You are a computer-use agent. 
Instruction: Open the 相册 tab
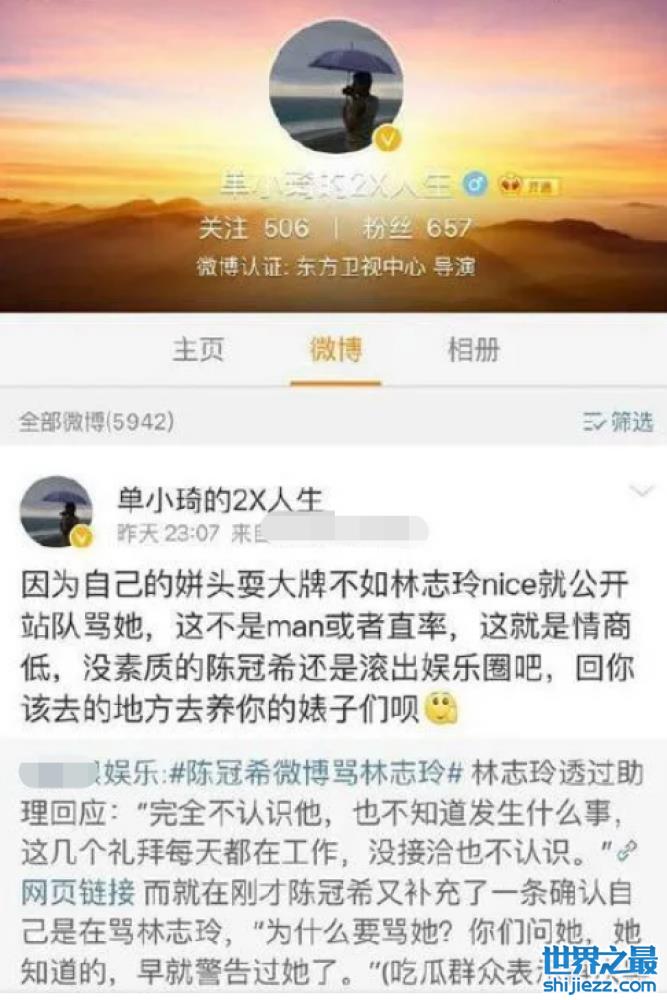click(x=473, y=350)
